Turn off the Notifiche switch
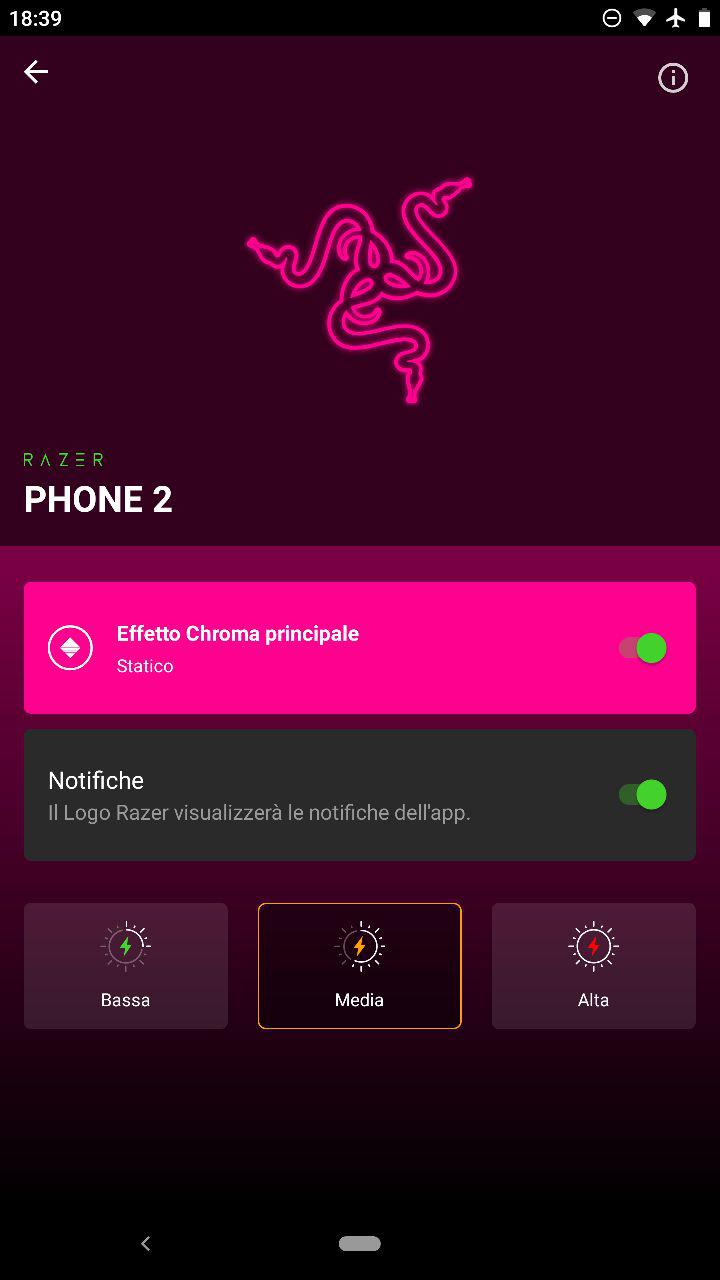Screen dimensions: 720x1280 pos(642,795)
